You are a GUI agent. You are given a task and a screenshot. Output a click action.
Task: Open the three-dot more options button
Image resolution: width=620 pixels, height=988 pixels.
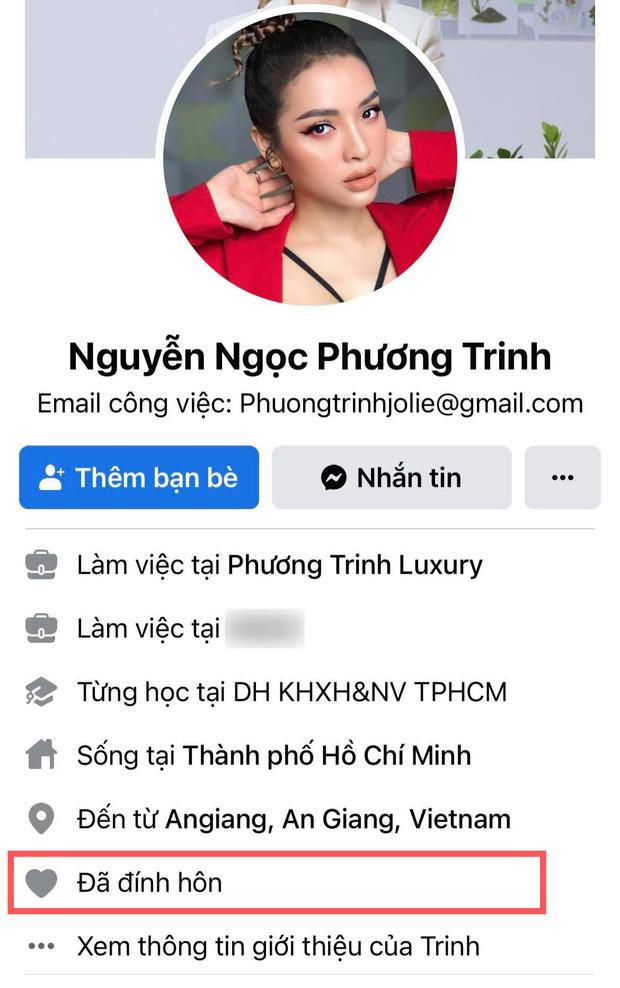coord(562,478)
